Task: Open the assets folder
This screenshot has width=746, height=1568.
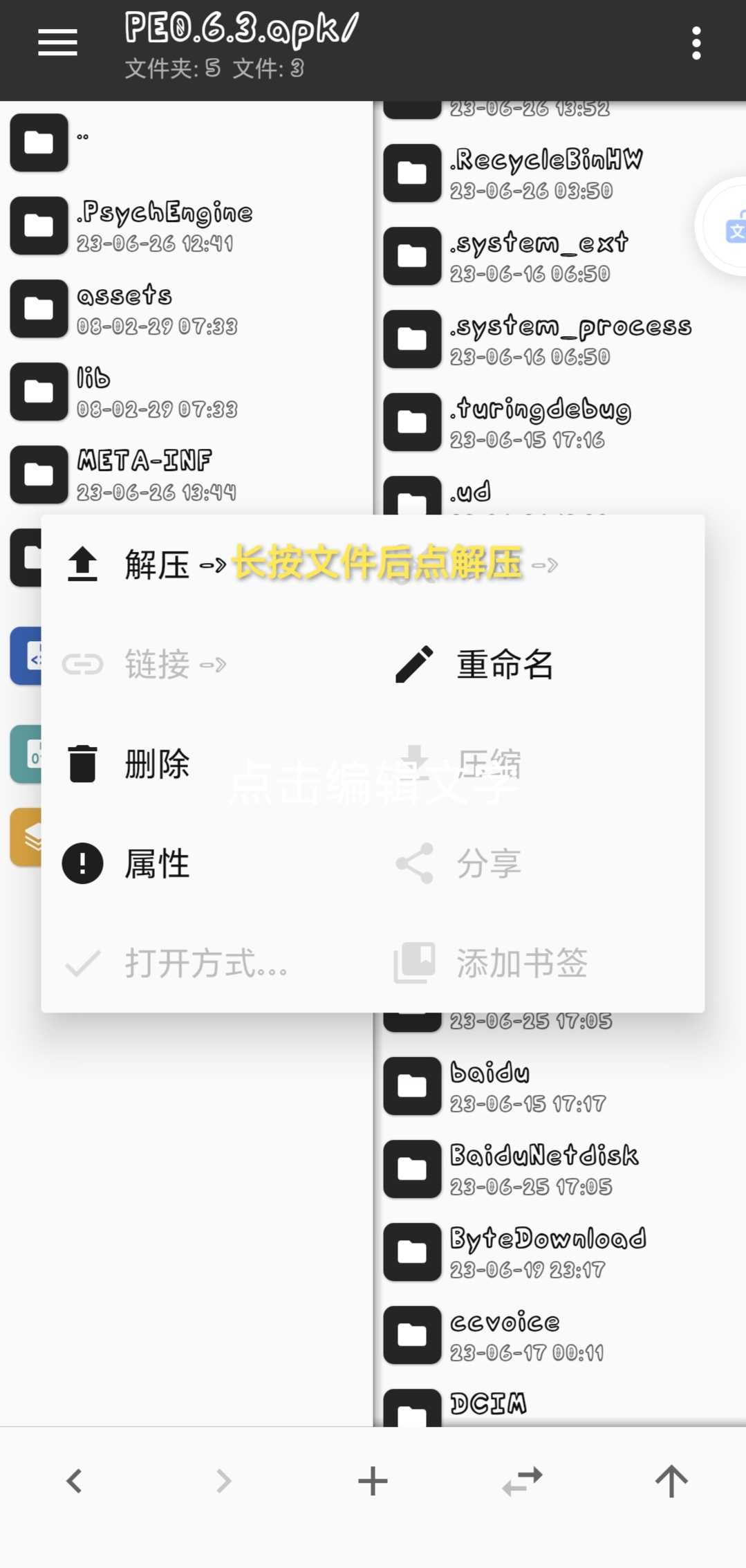Action: point(124,308)
